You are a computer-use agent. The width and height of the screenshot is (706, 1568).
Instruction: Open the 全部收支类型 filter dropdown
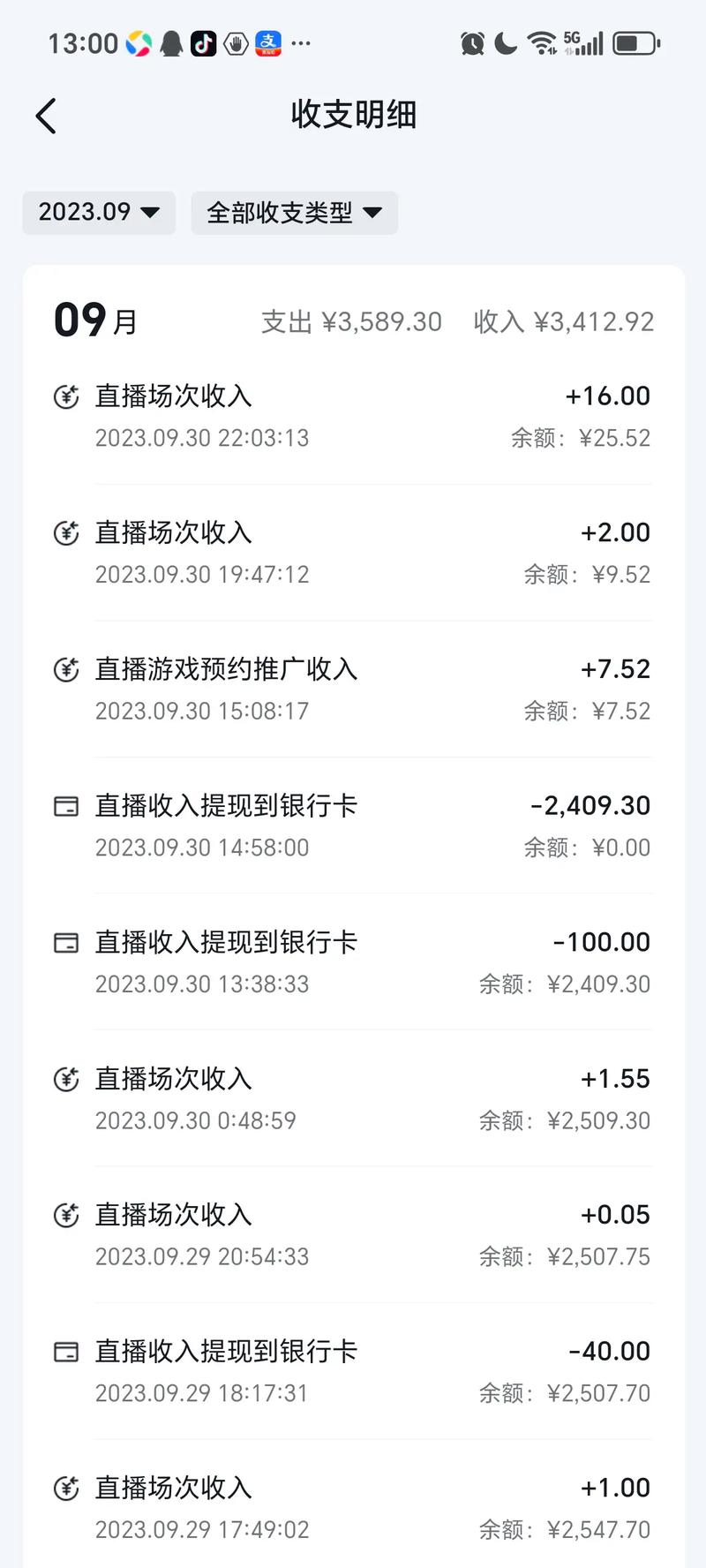pos(294,213)
